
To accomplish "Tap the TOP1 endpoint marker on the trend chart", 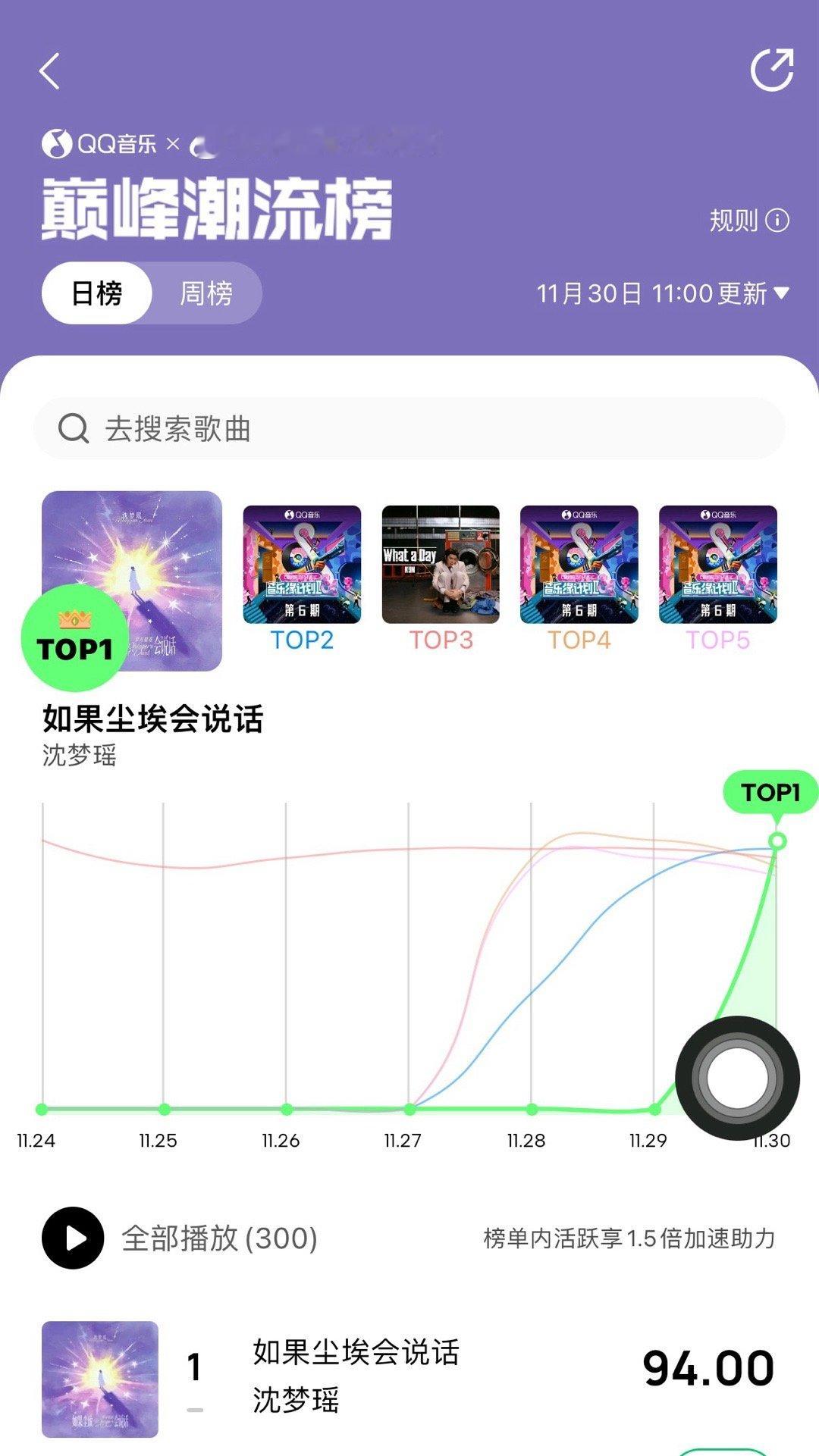I will pyautogui.click(x=777, y=841).
